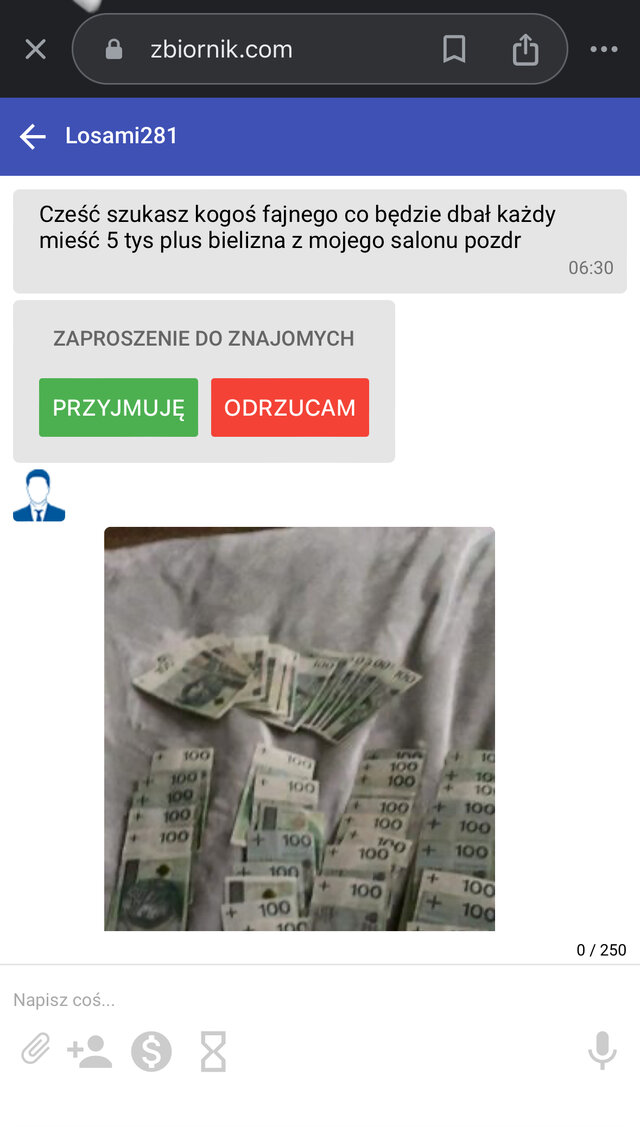Tap the hourglass icon
This screenshot has height=1127, width=640.
pyautogui.click(x=213, y=1051)
